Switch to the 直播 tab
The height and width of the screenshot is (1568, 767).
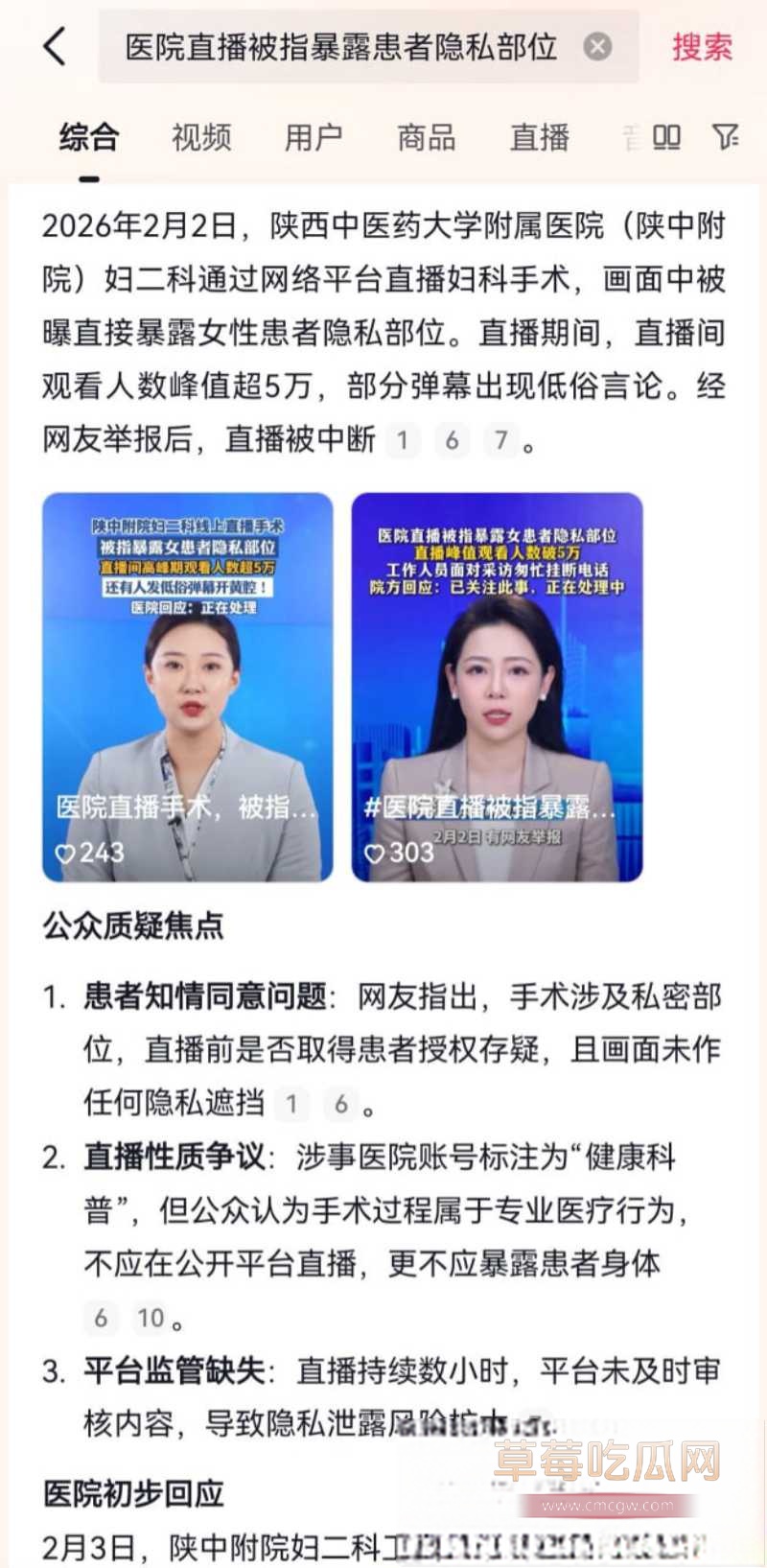click(x=540, y=138)
